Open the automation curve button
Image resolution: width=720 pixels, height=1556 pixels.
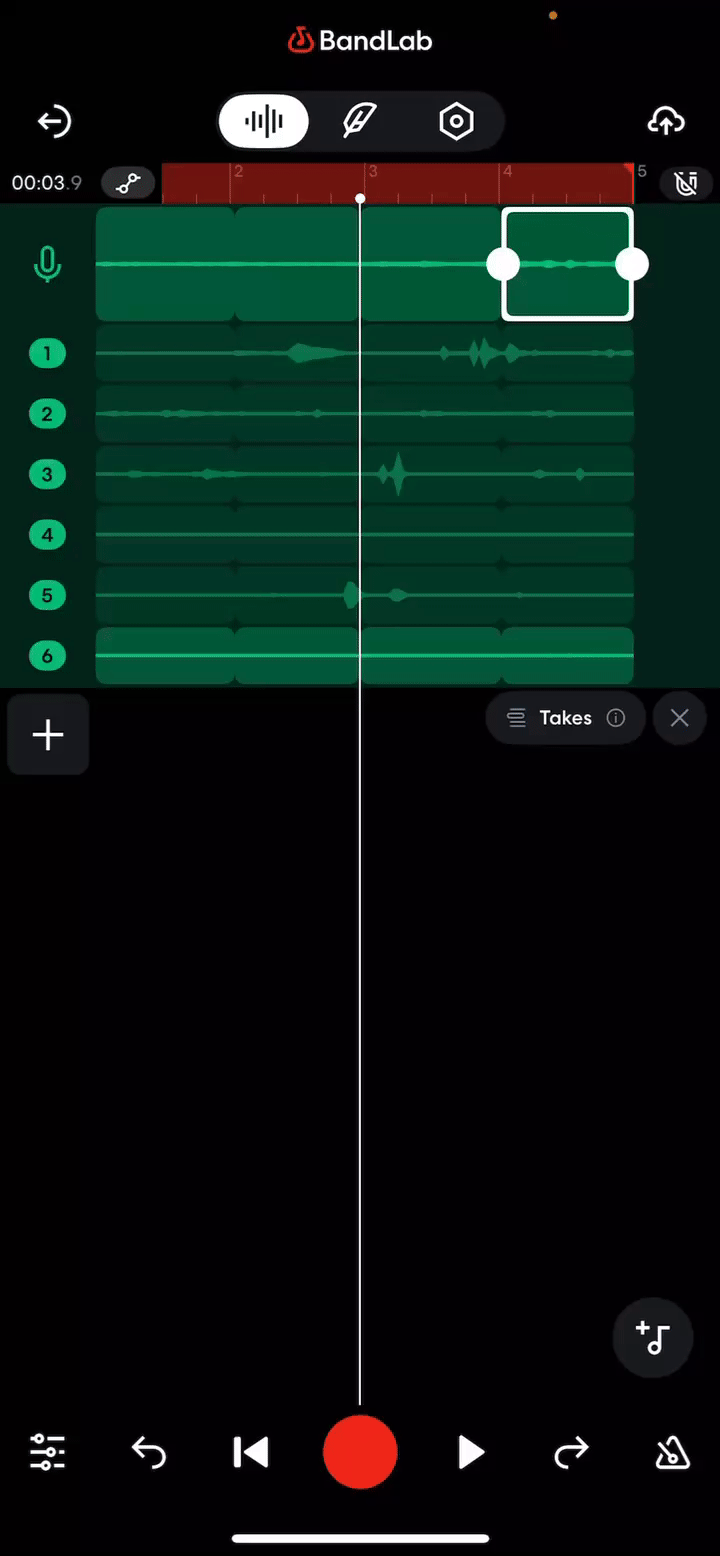tap(128, 183)
